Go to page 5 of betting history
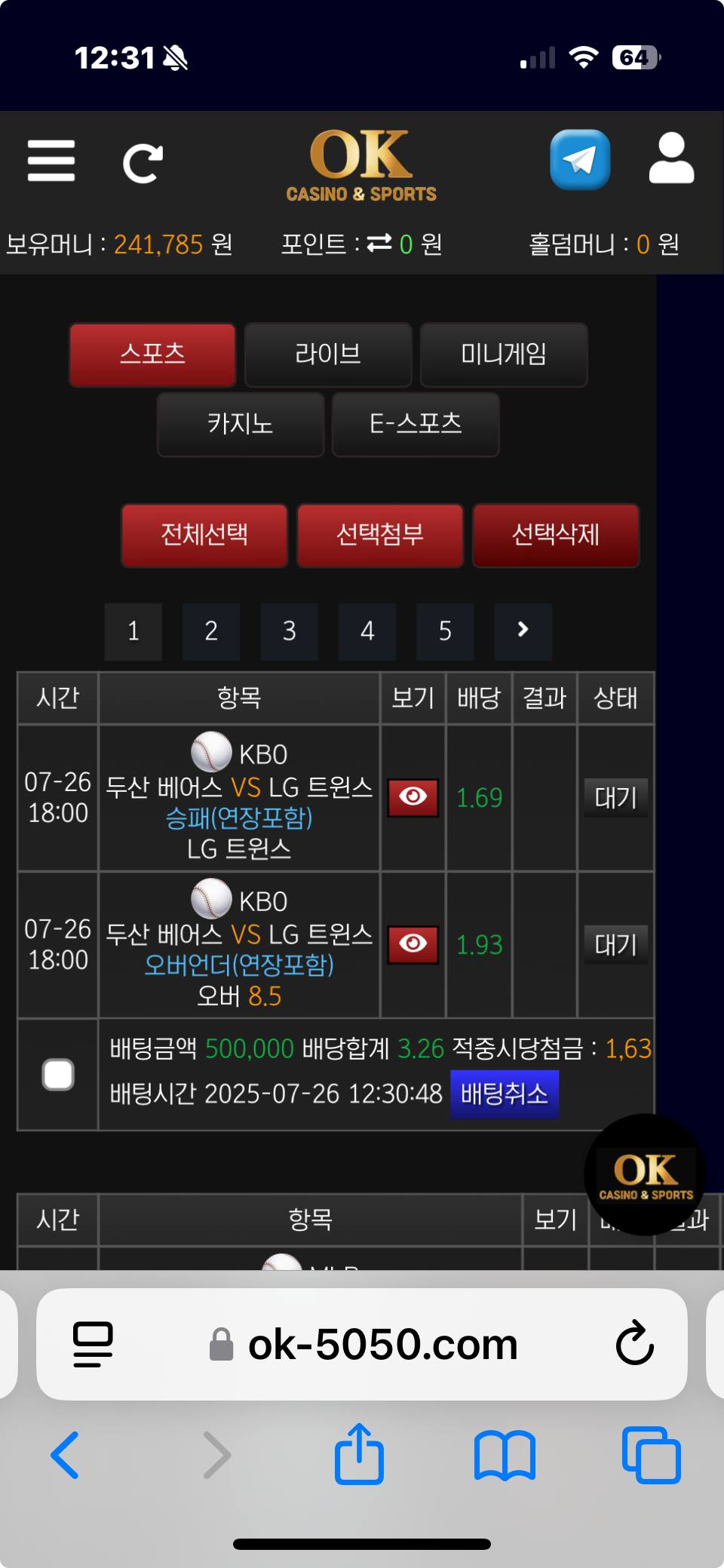This screenshot has height=1568, width=724. click(x=445, y=631)
